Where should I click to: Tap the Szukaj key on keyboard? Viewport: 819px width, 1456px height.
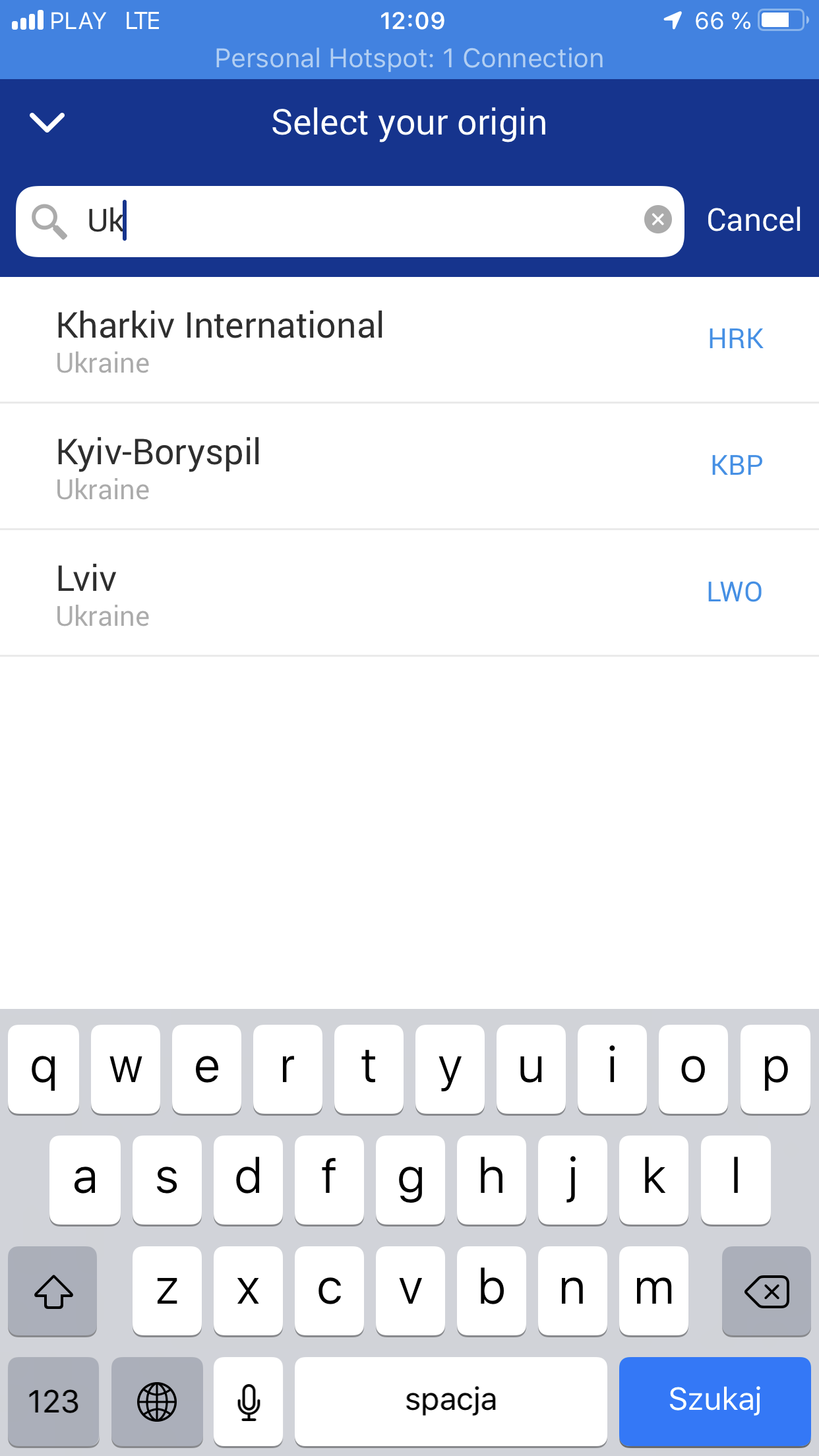coord(714,1400)
